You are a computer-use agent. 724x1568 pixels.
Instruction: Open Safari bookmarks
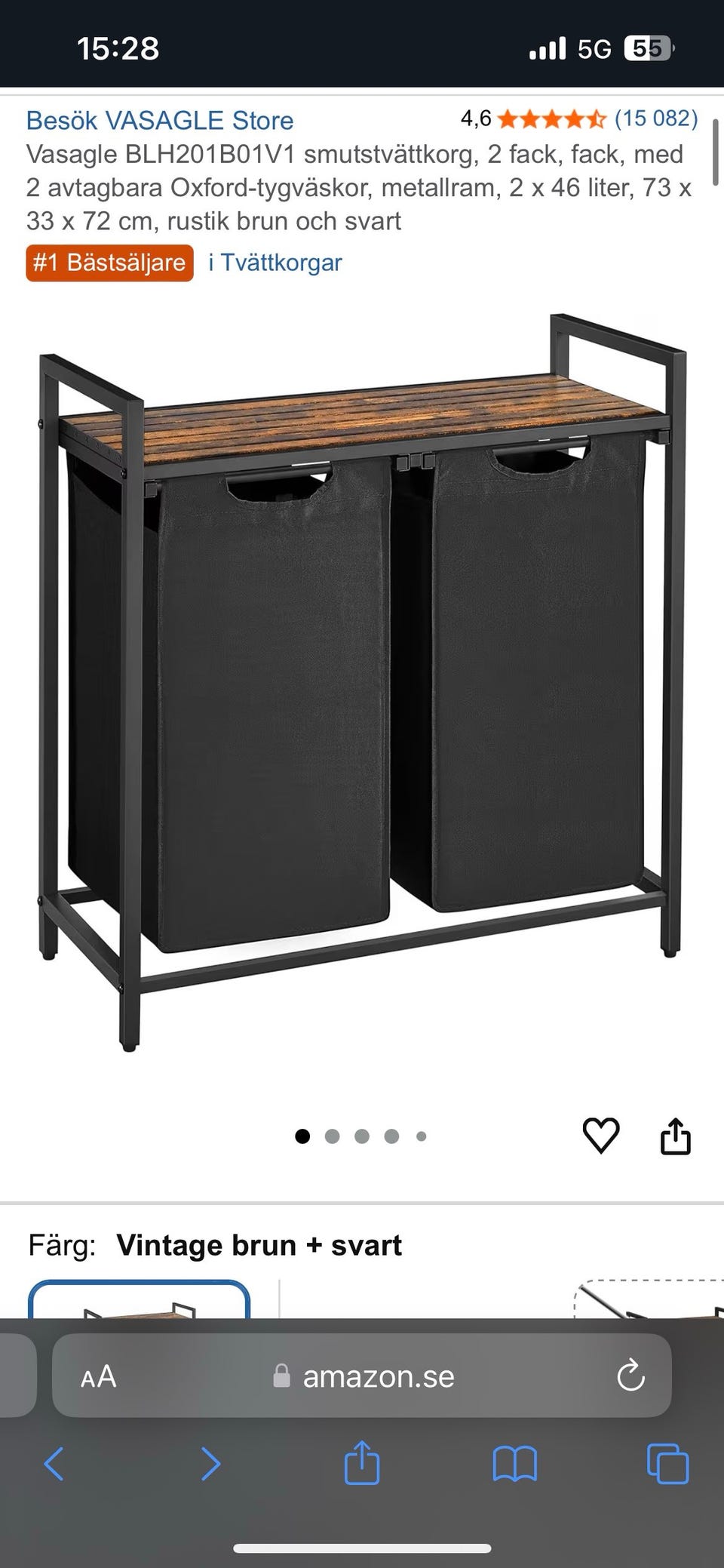point(514,1464)
